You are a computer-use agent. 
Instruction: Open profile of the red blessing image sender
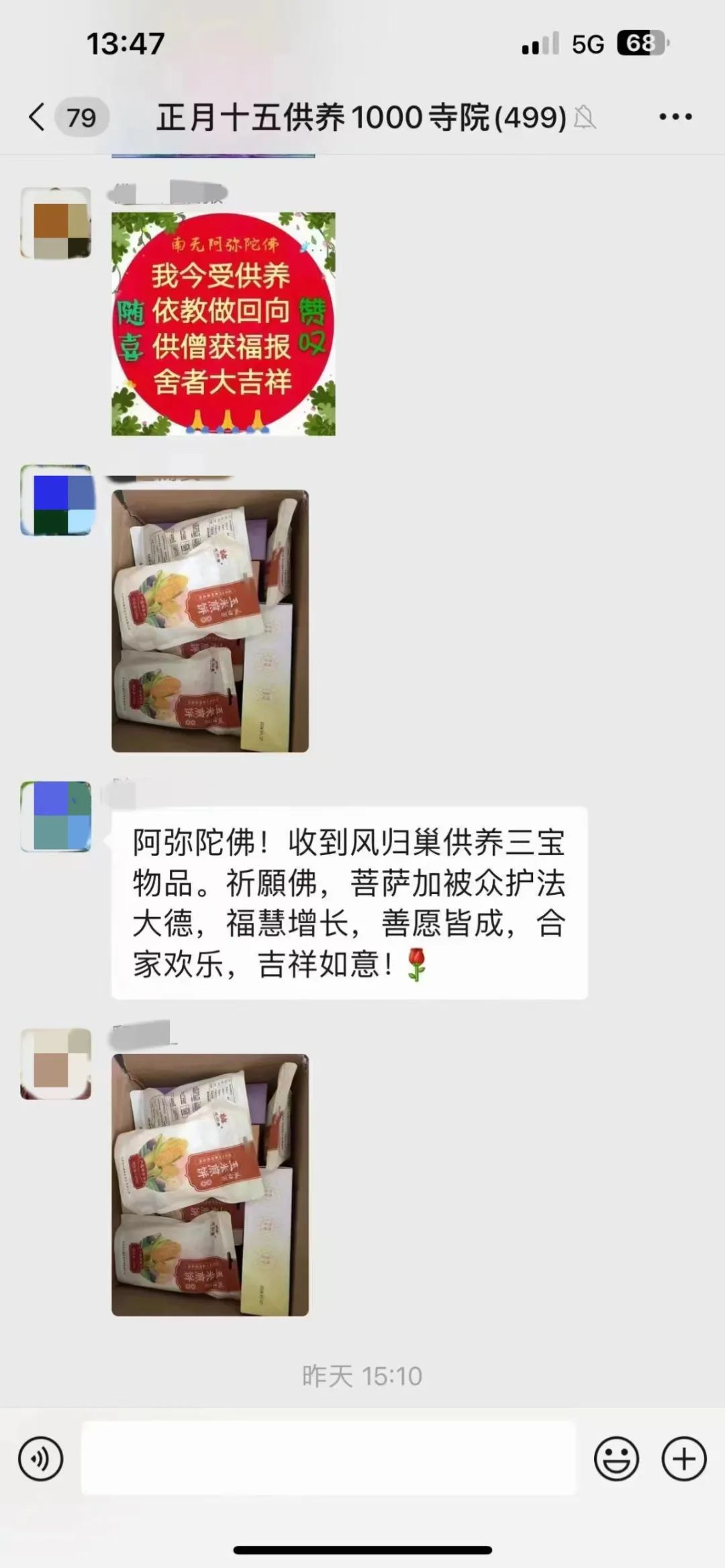tap(56, 223)
